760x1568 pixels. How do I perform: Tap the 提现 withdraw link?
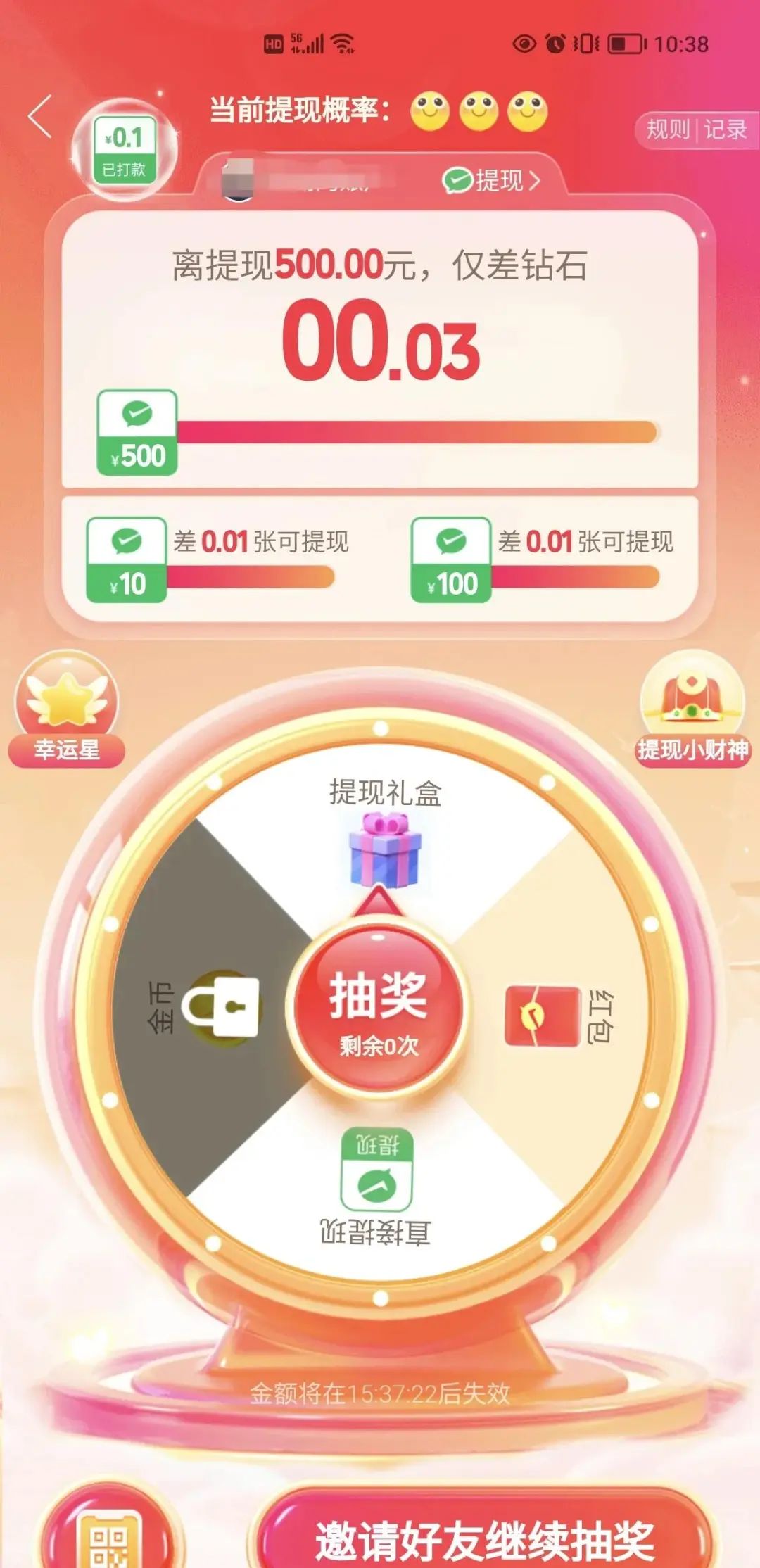(x=491, y=181)
